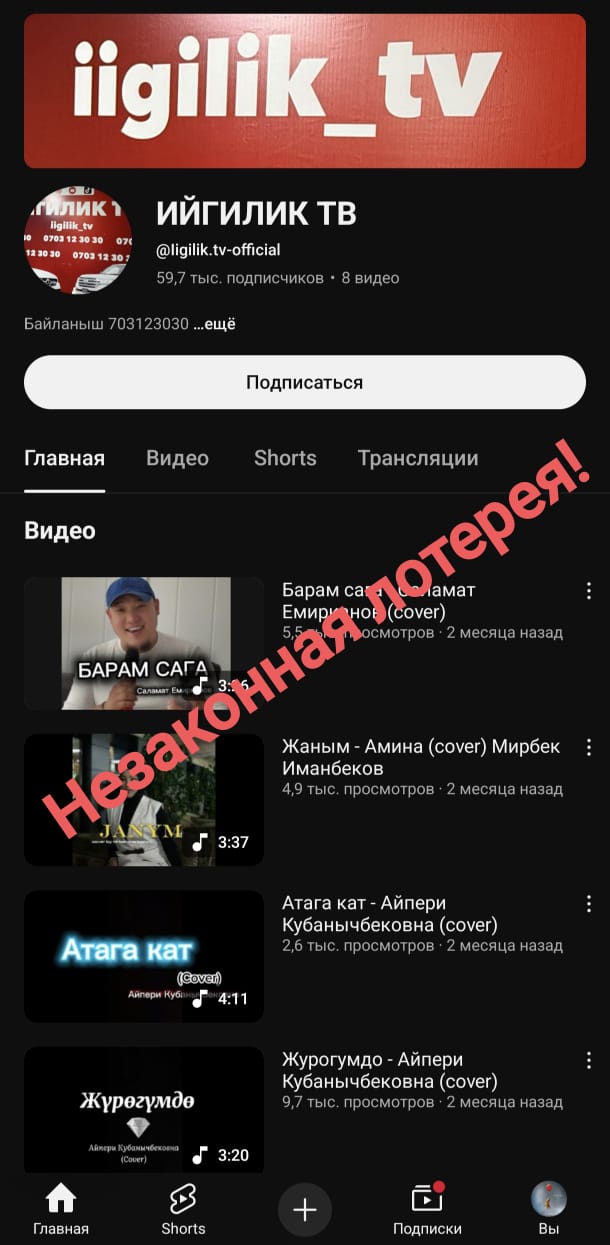610x1245 pixels.
Task: Subscribe with the Подписаться button
Action: pyautogui.click(x=304, y=382)
